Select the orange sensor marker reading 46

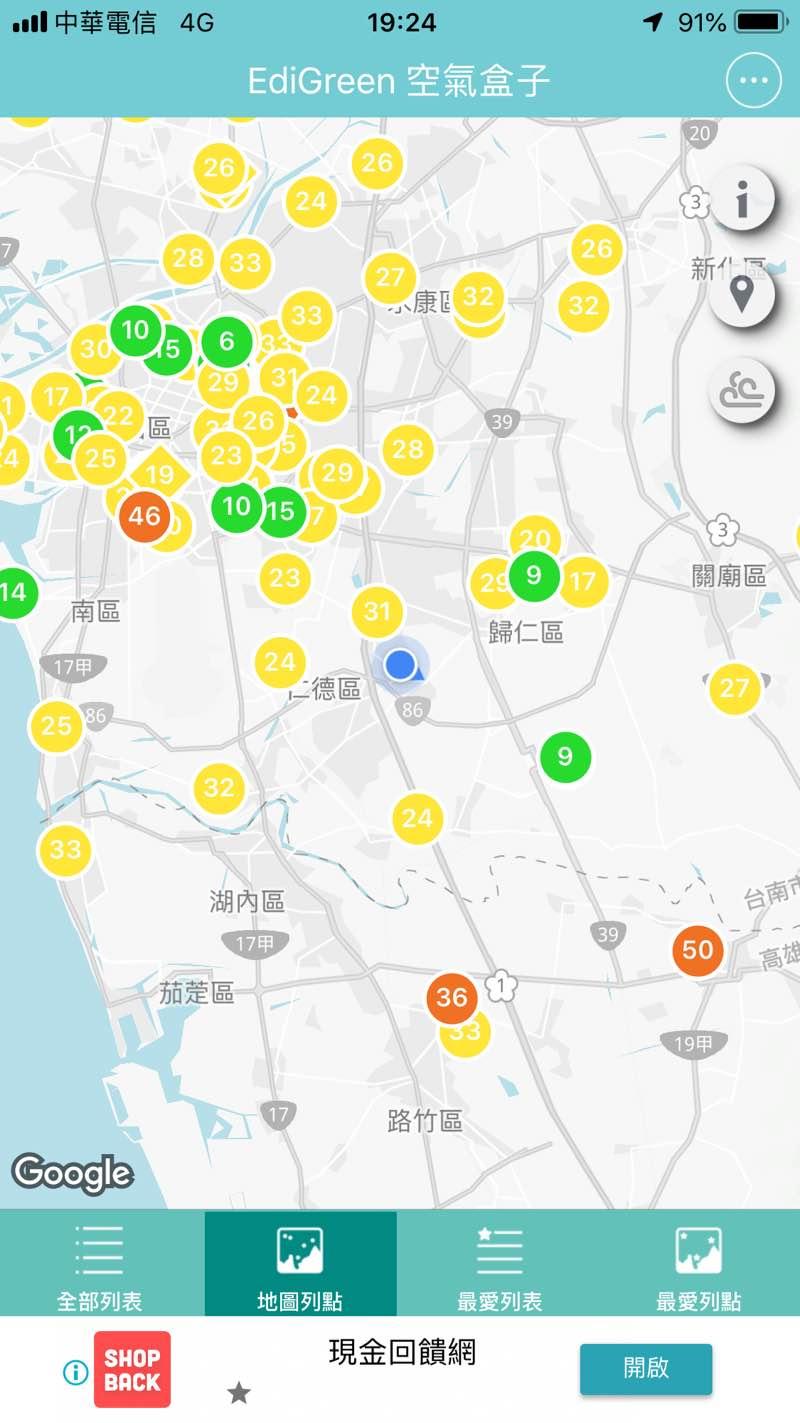[x=145, y=516]
